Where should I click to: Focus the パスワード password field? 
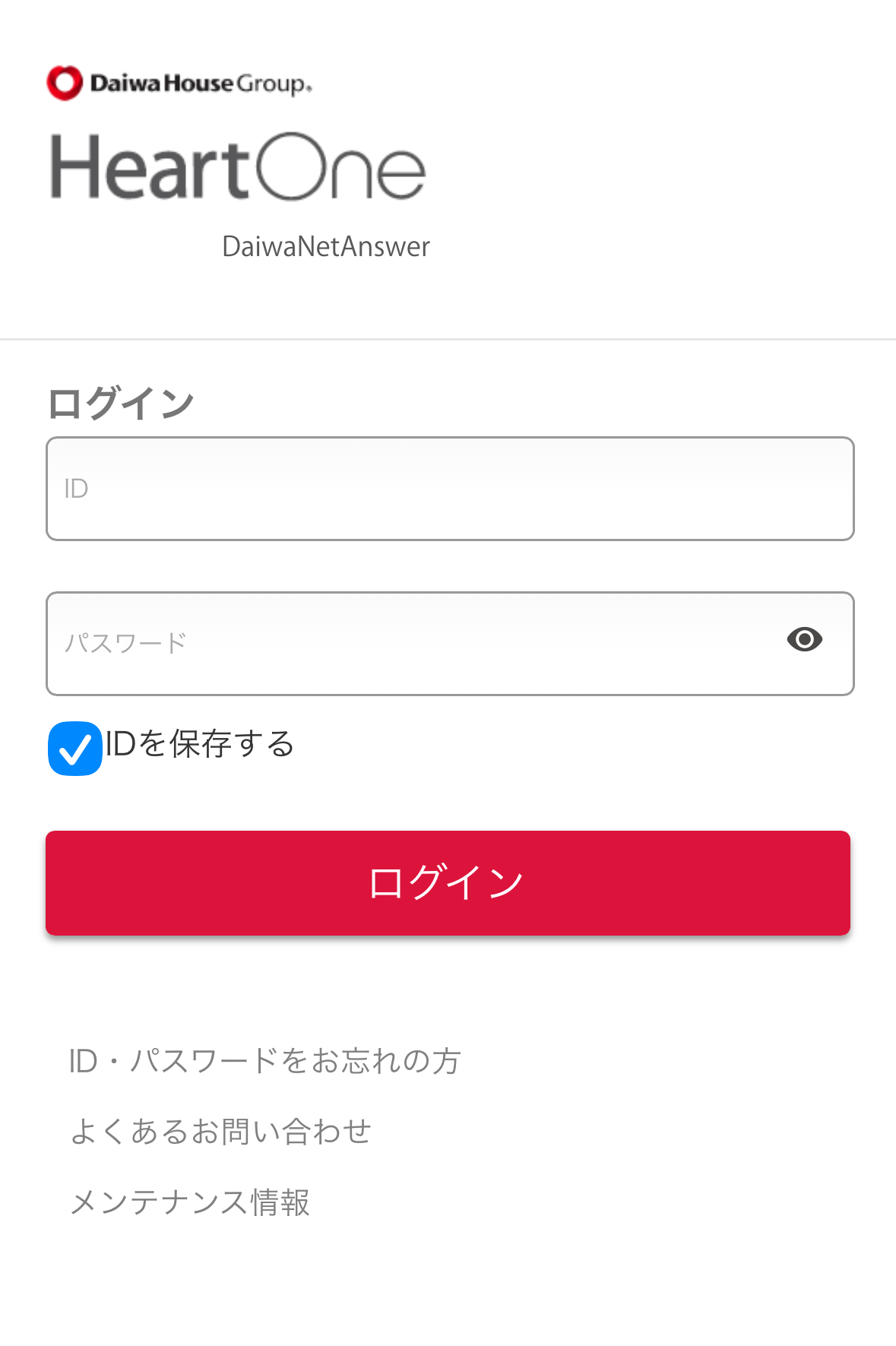(410, 644)
